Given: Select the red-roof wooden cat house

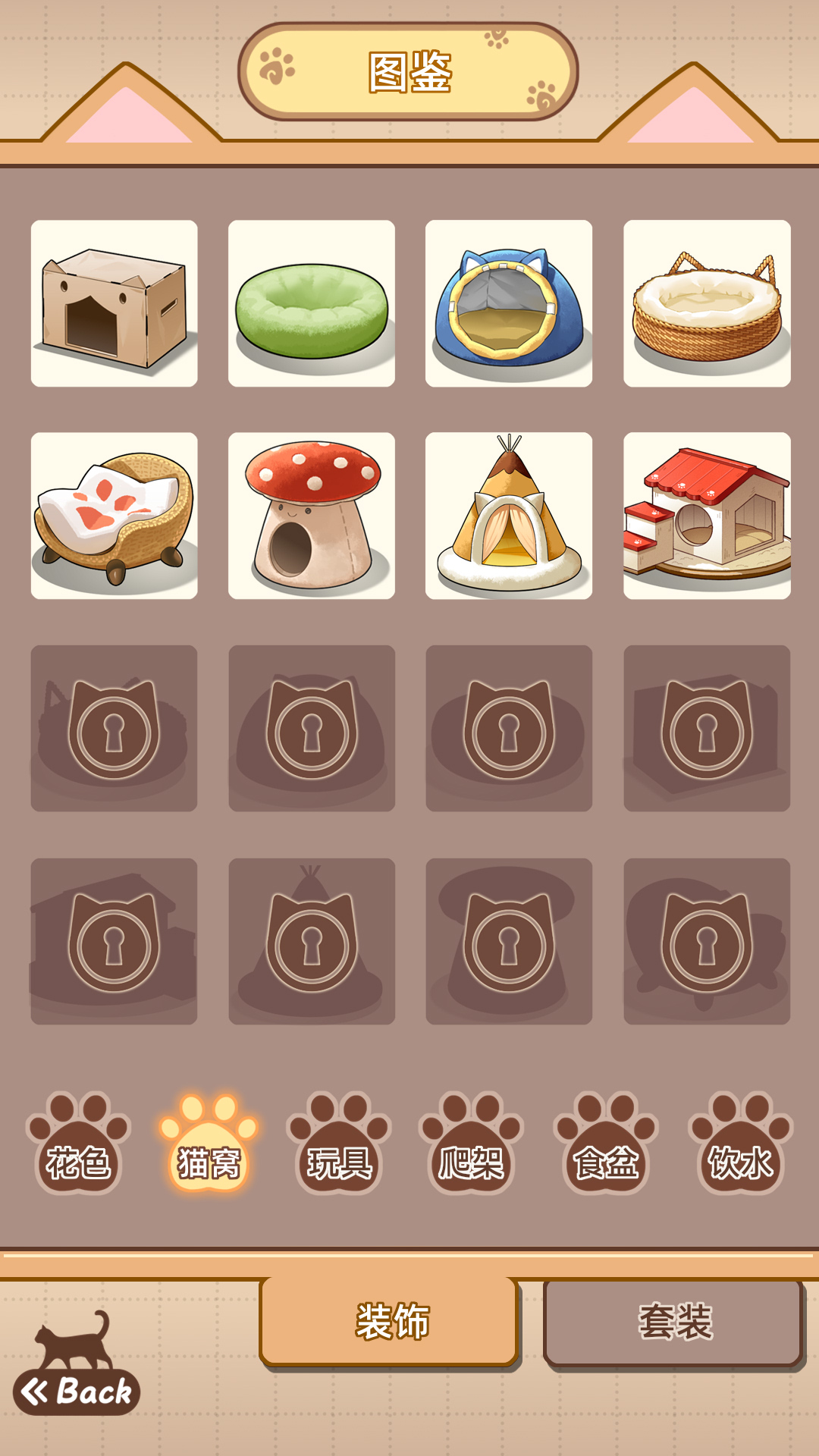Looking at the screenshot, I should (x=708, y=514).
